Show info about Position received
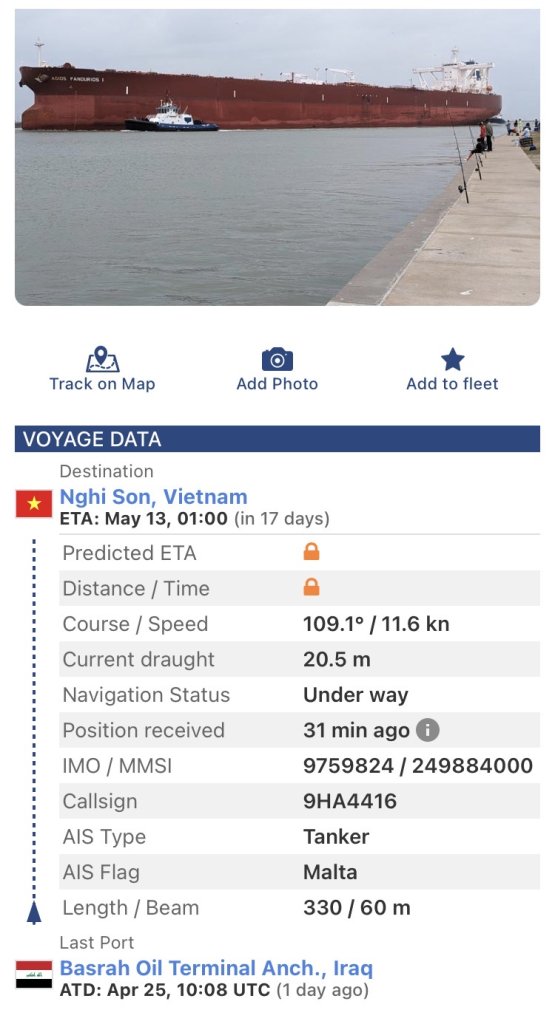The width and height of the screenshot is (555, 1024). coord(428,730)
